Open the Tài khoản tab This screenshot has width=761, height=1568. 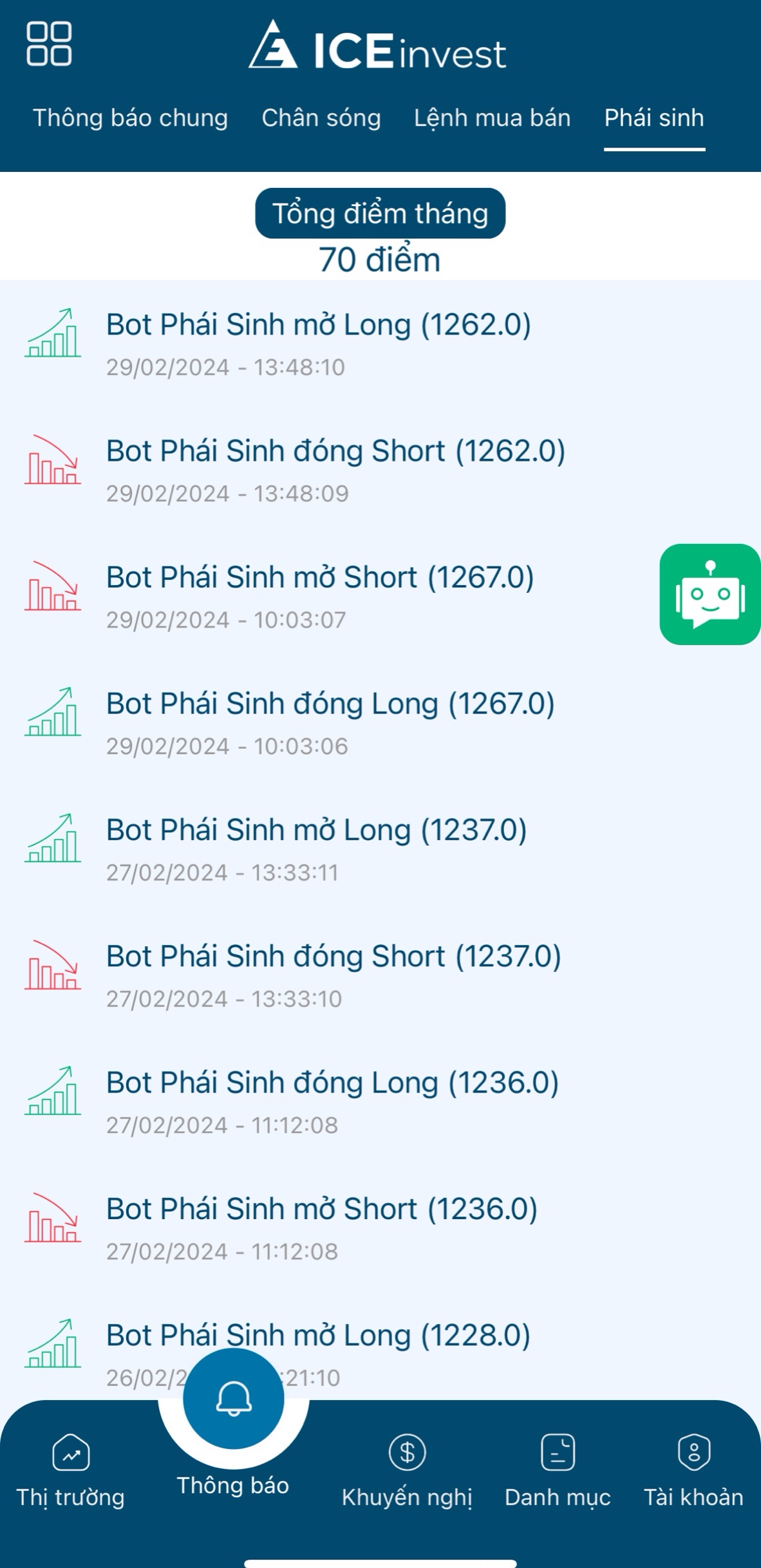pos(693,1471)
